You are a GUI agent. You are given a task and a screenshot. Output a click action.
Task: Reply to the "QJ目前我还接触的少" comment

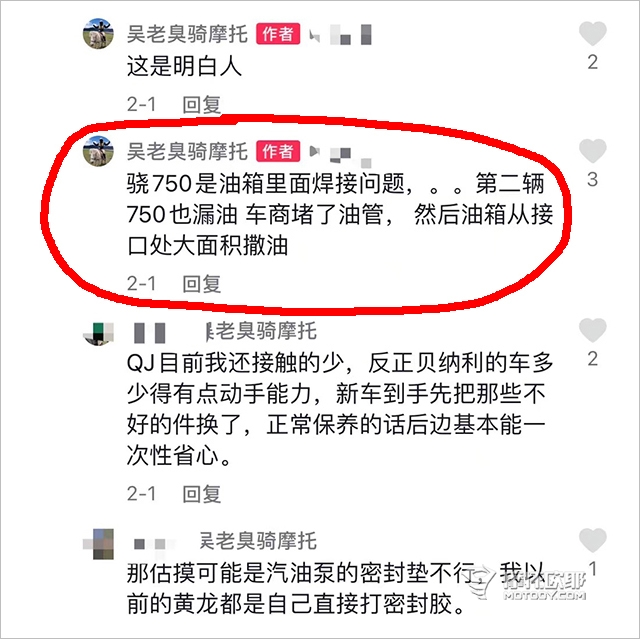[201, 494]
